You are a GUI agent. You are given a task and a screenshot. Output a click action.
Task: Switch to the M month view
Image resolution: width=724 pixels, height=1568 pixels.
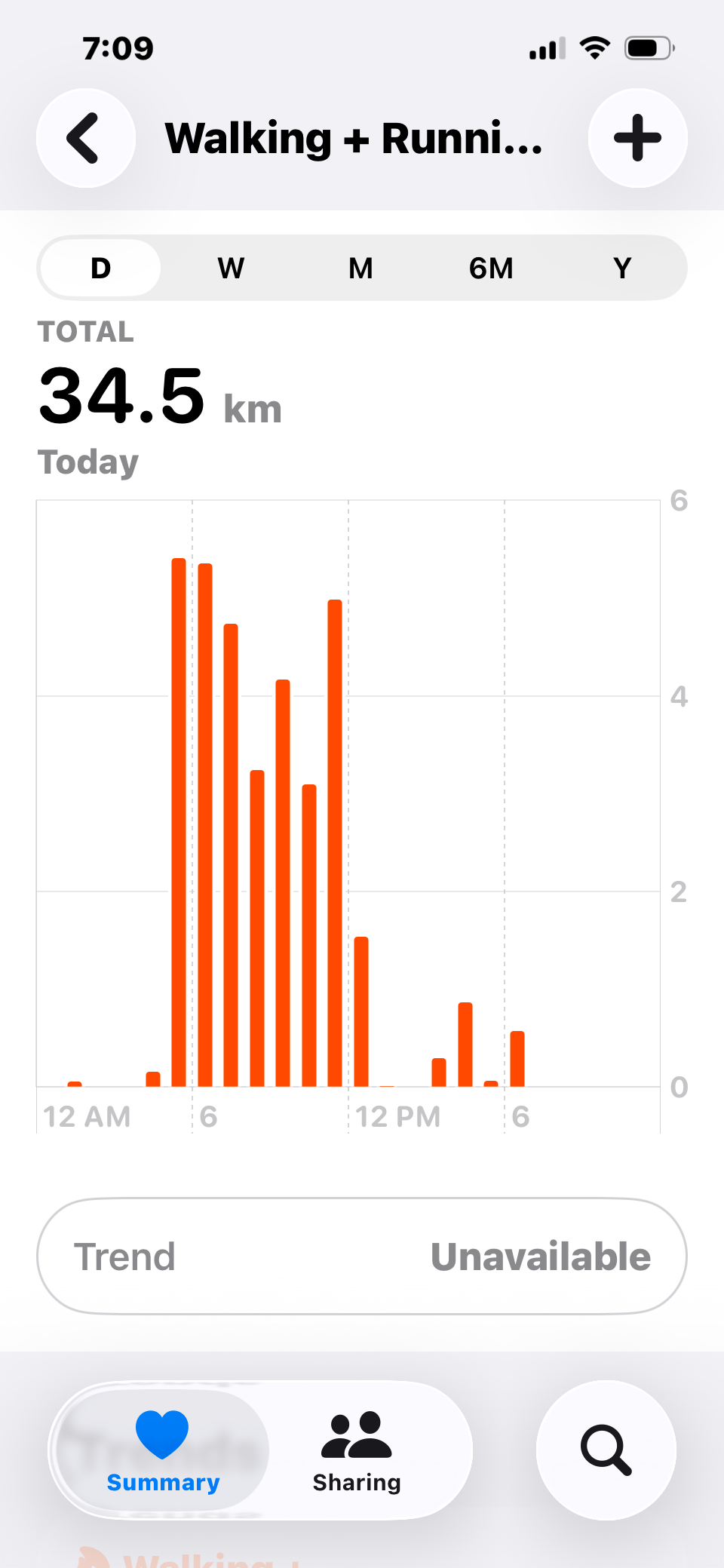(360, 268)
